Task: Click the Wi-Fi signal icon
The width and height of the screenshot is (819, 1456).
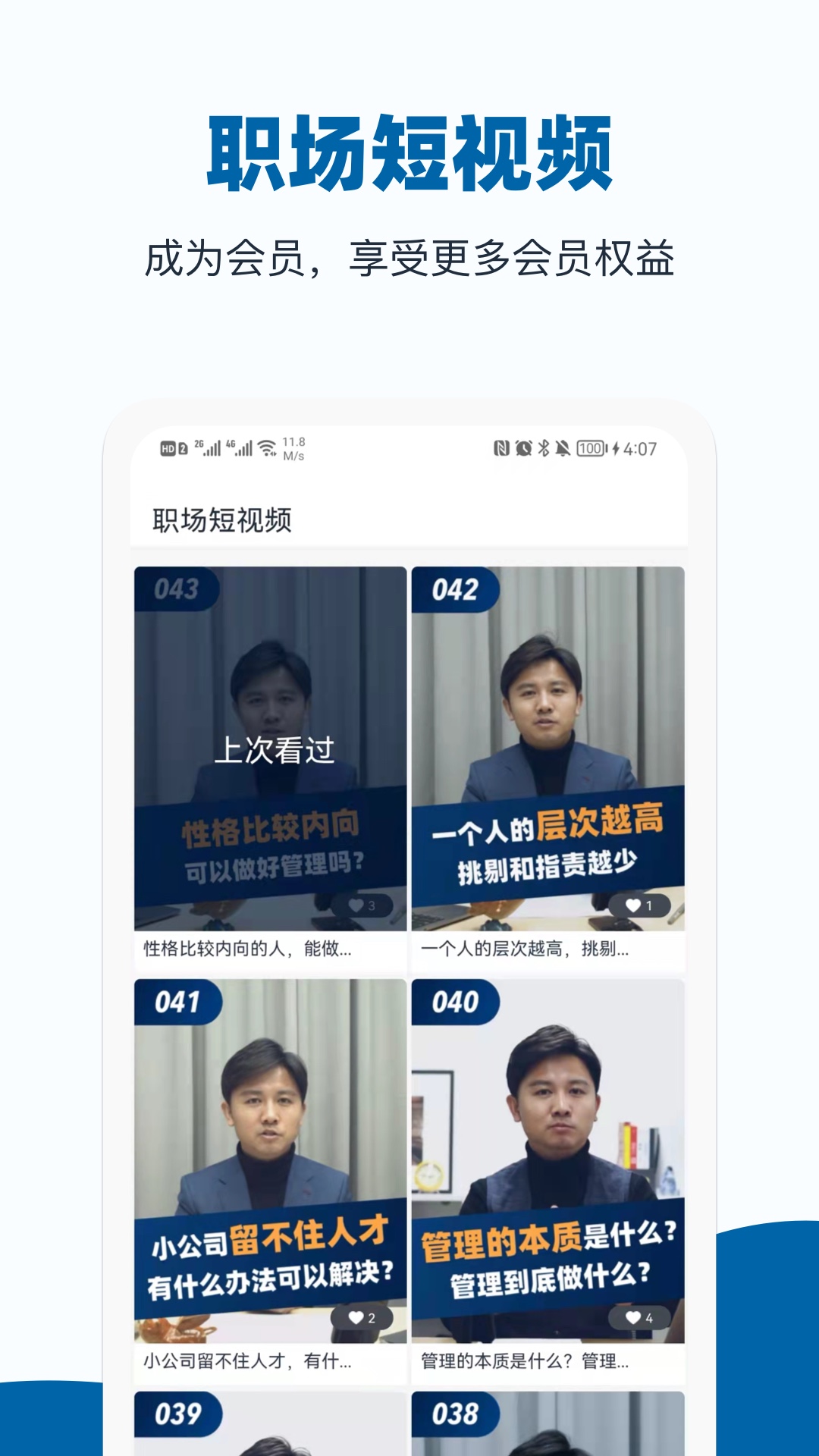Action: (x=265, y=447)
